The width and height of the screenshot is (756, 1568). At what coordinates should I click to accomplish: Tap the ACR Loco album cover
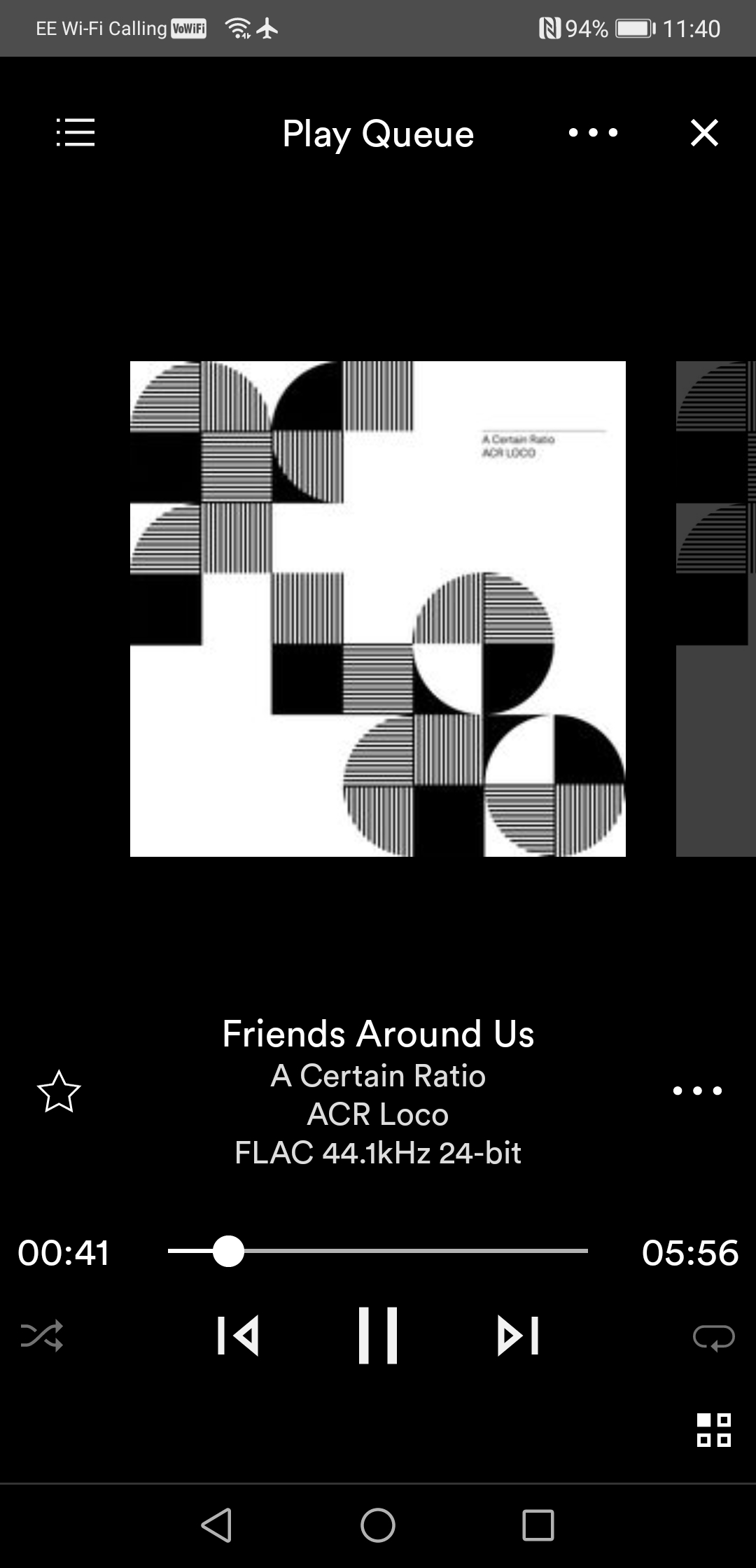click(x=378, y=609)
